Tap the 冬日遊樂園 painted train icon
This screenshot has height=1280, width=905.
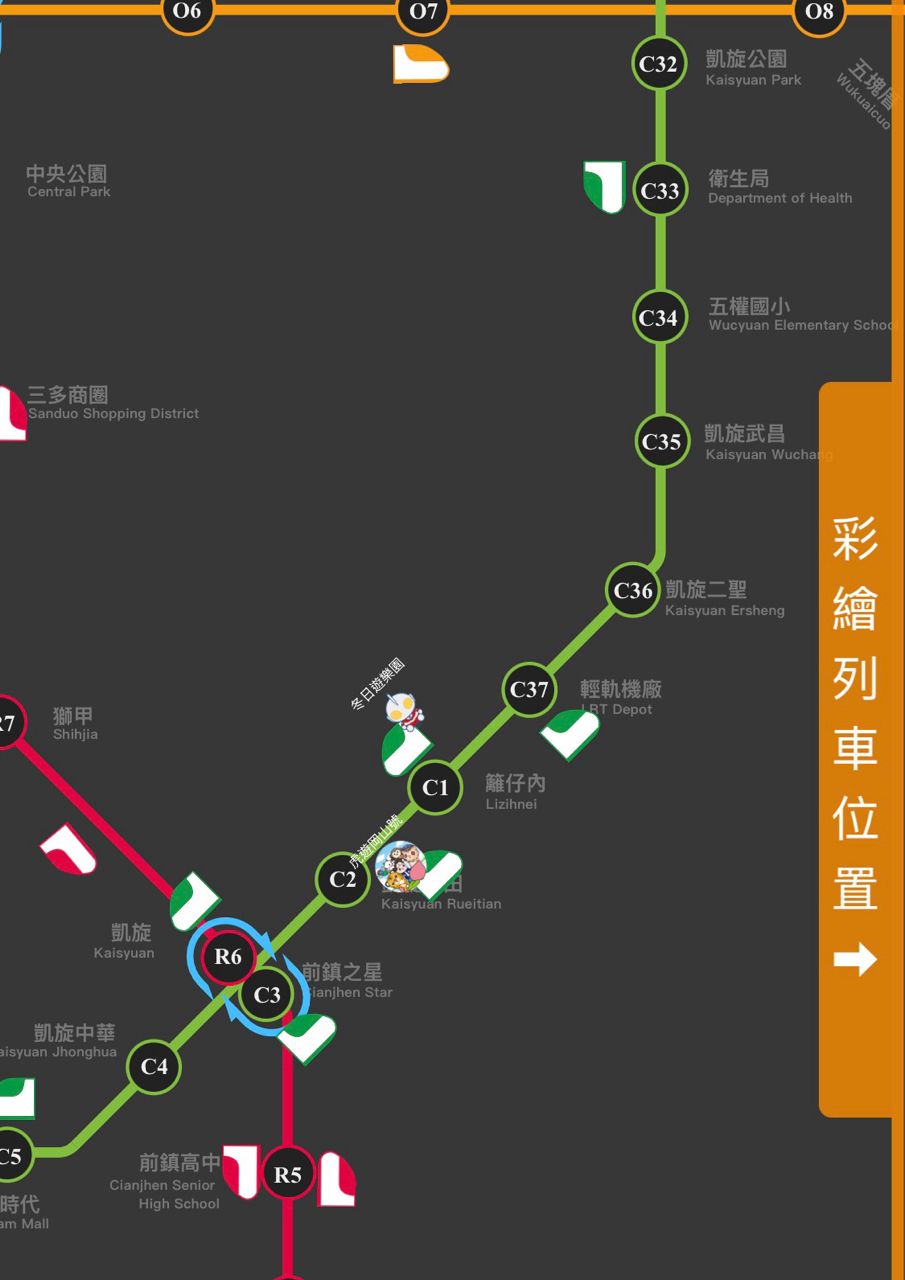404,712
